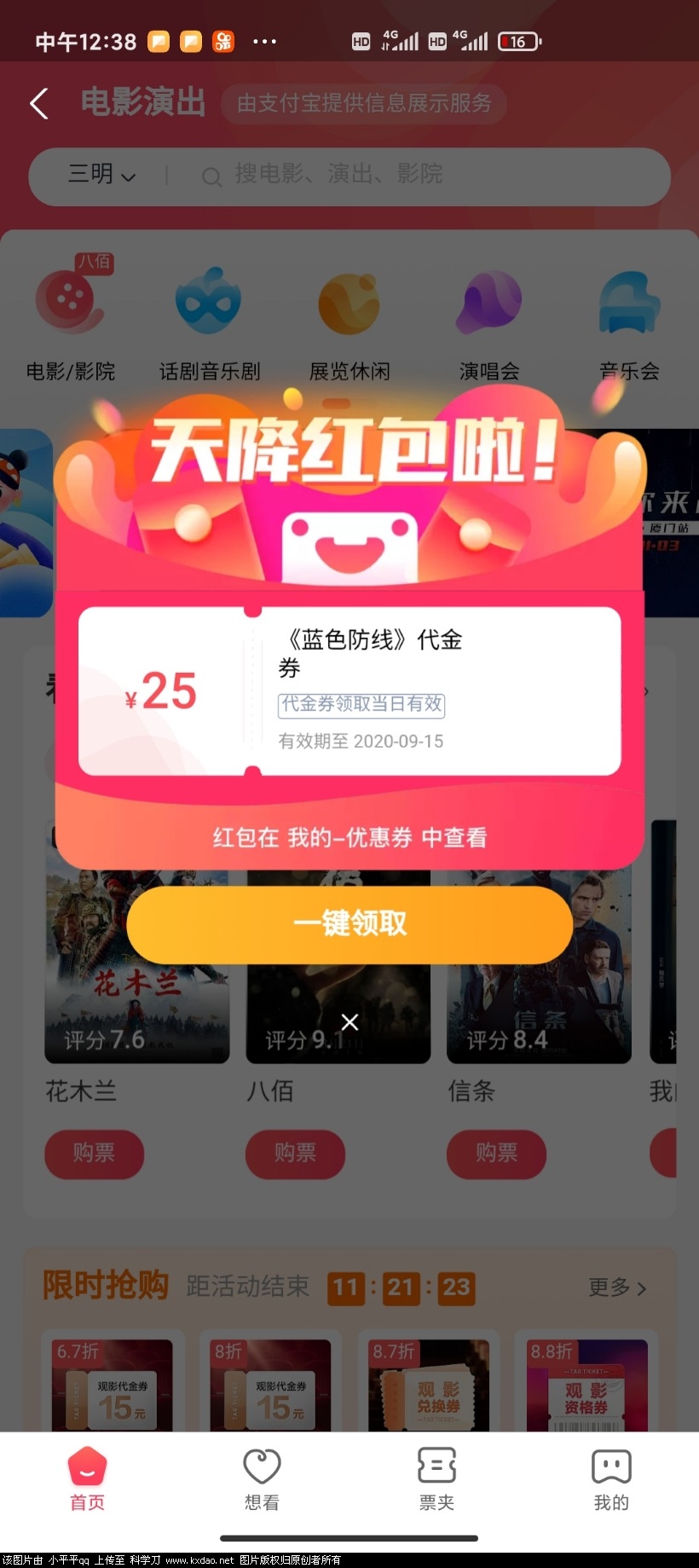This screenshot has width=699, height=1568.
Task: Switch to the 票夹 tab
Action: pos(436,1479)
